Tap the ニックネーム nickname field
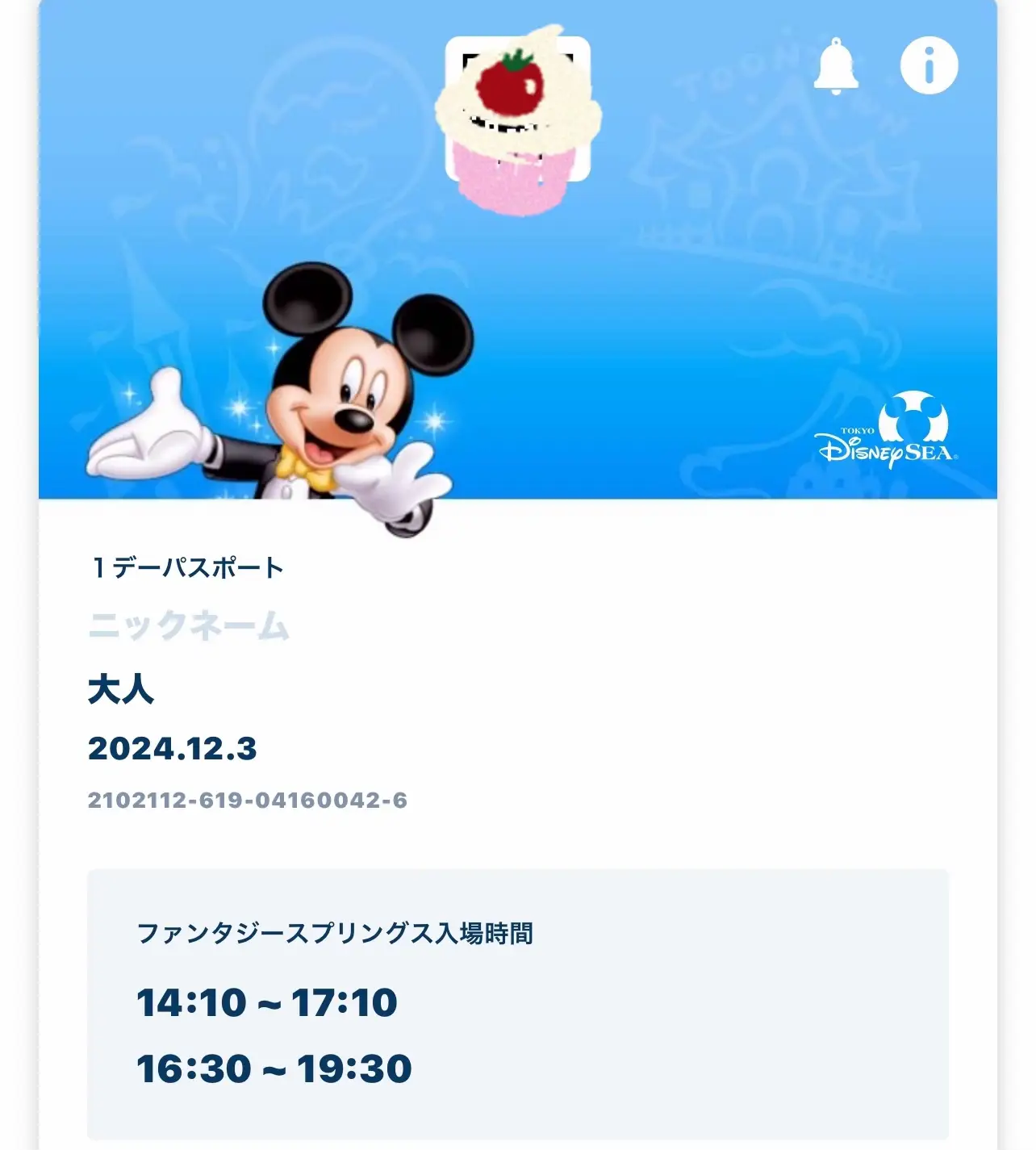The width and height of the screenshot is (1036, 1150). tap(189, 626)
